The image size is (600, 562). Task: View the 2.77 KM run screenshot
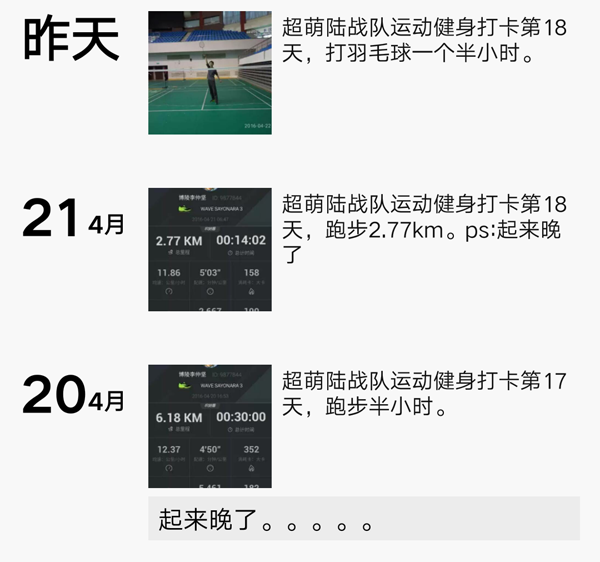pos(210,249)
